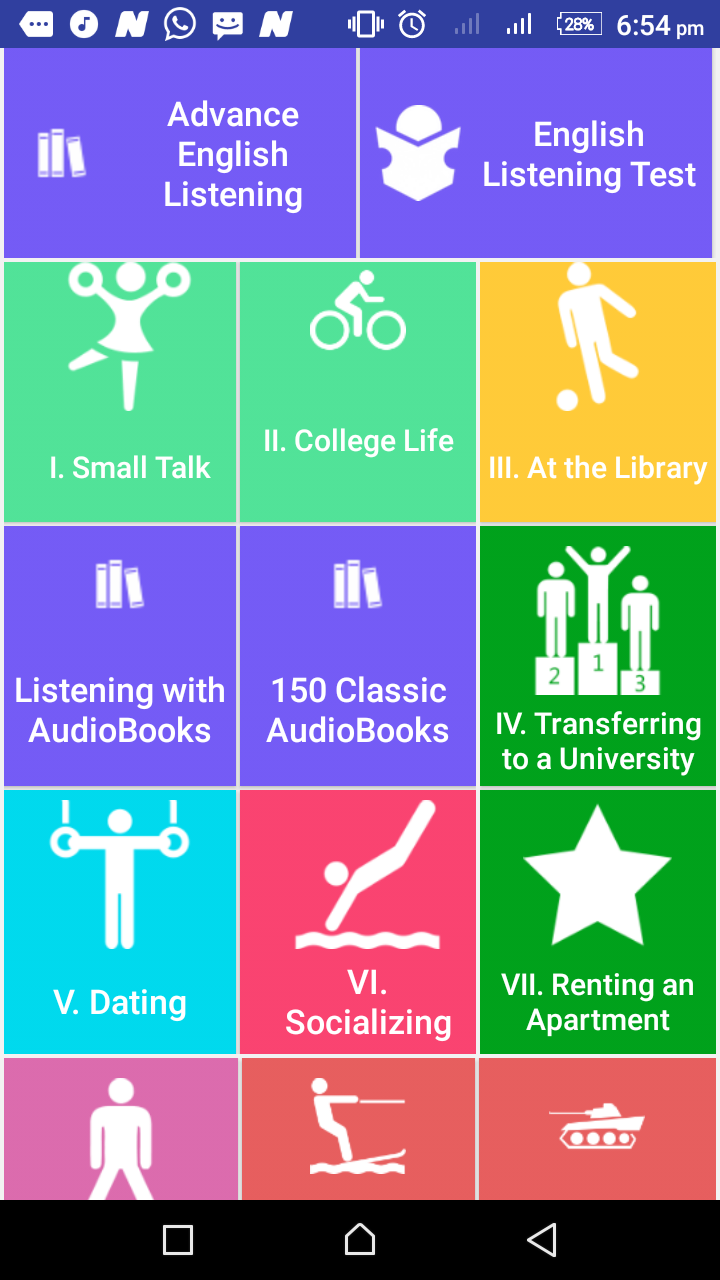Image resolution: width=720 pixels, height=1280 pixels.
Task: Select IV. Transferring to a University
Action: tap(598, 656)
